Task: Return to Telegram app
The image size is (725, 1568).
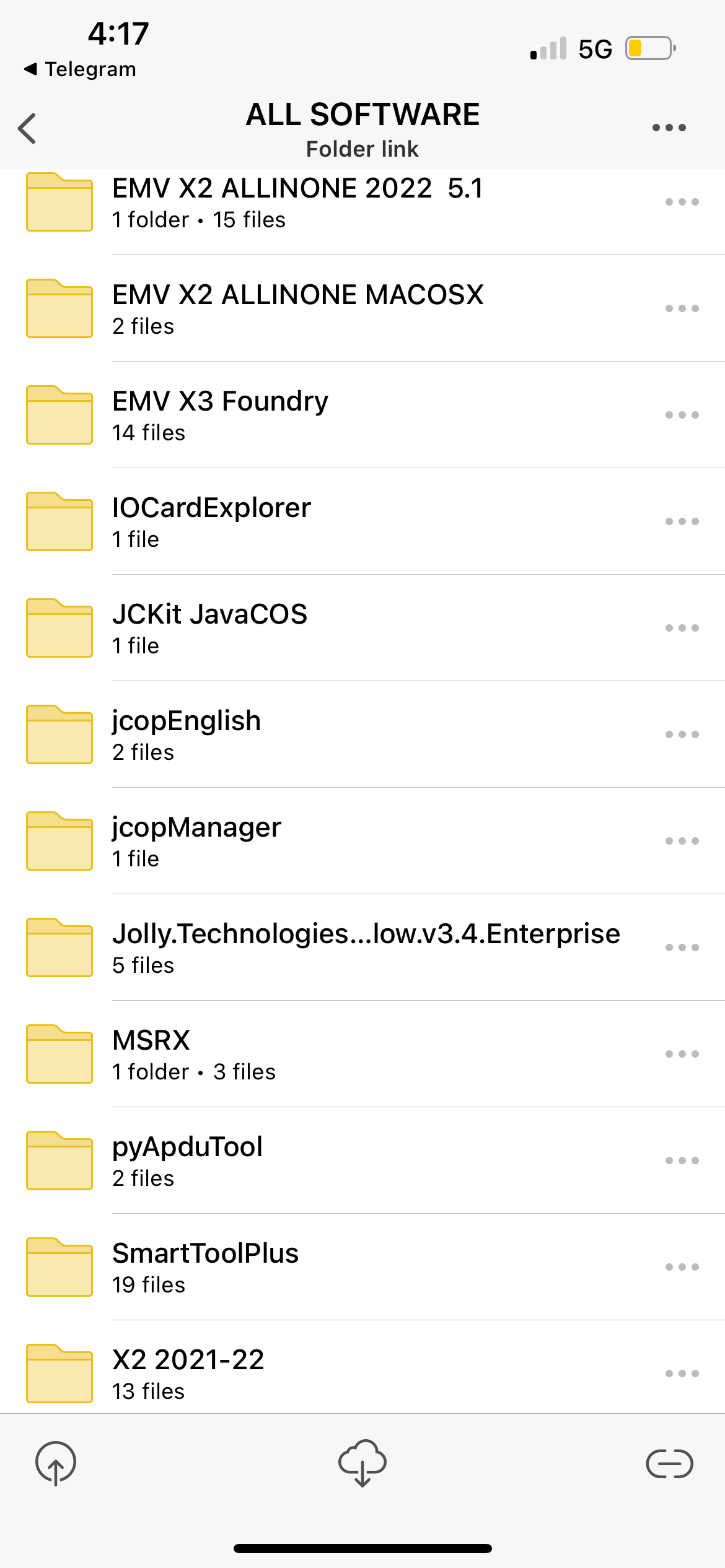Action: pyautogui.click(x=81, y=69)
